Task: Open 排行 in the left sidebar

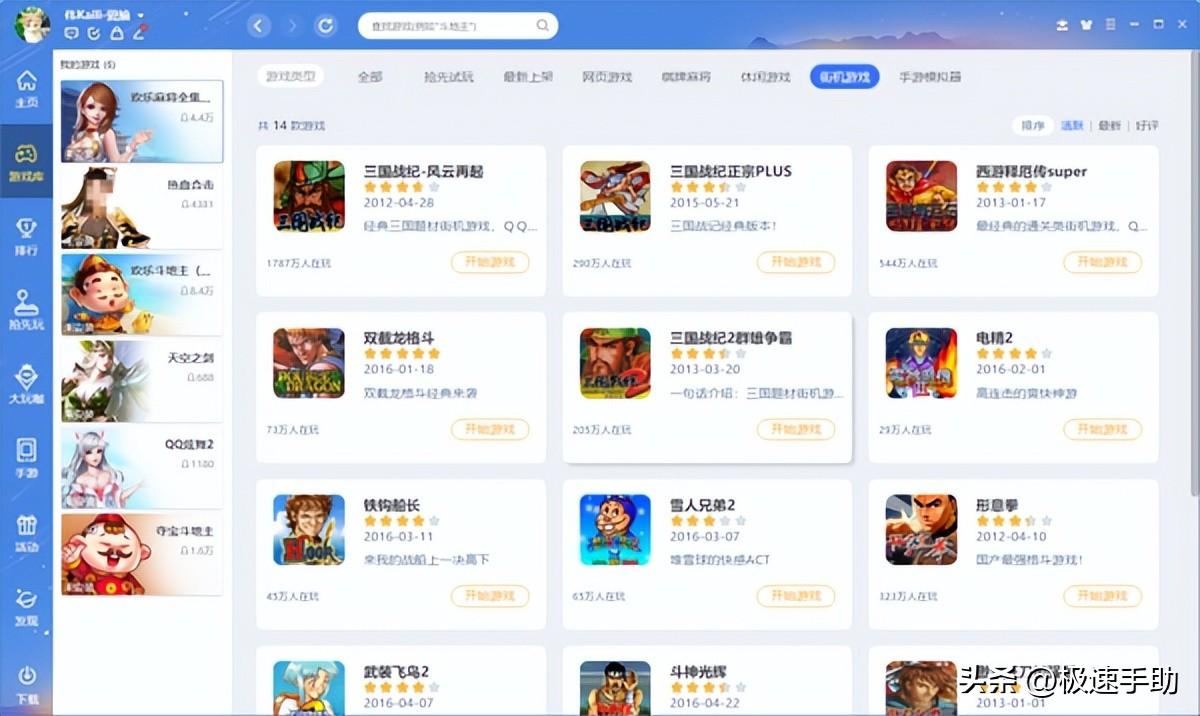Action: click(27, 237)
